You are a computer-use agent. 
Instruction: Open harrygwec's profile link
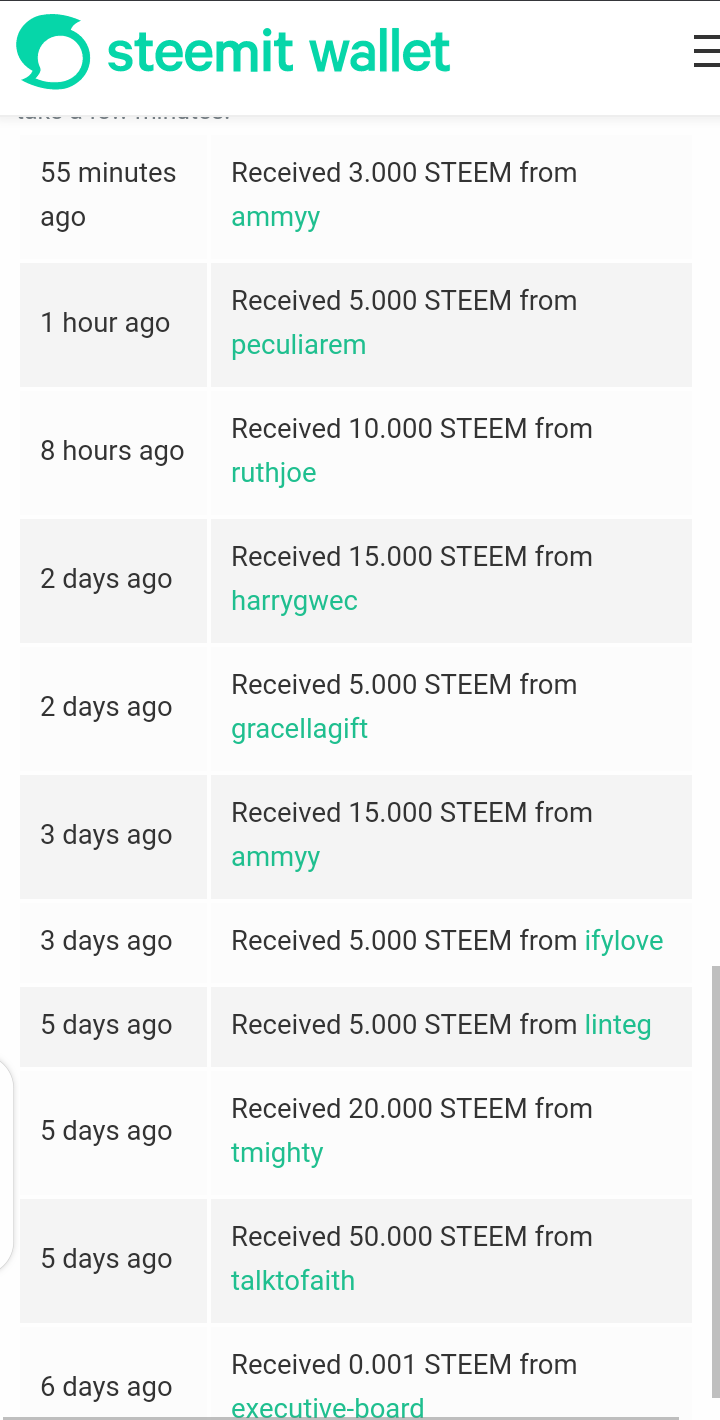coord(294,601)
